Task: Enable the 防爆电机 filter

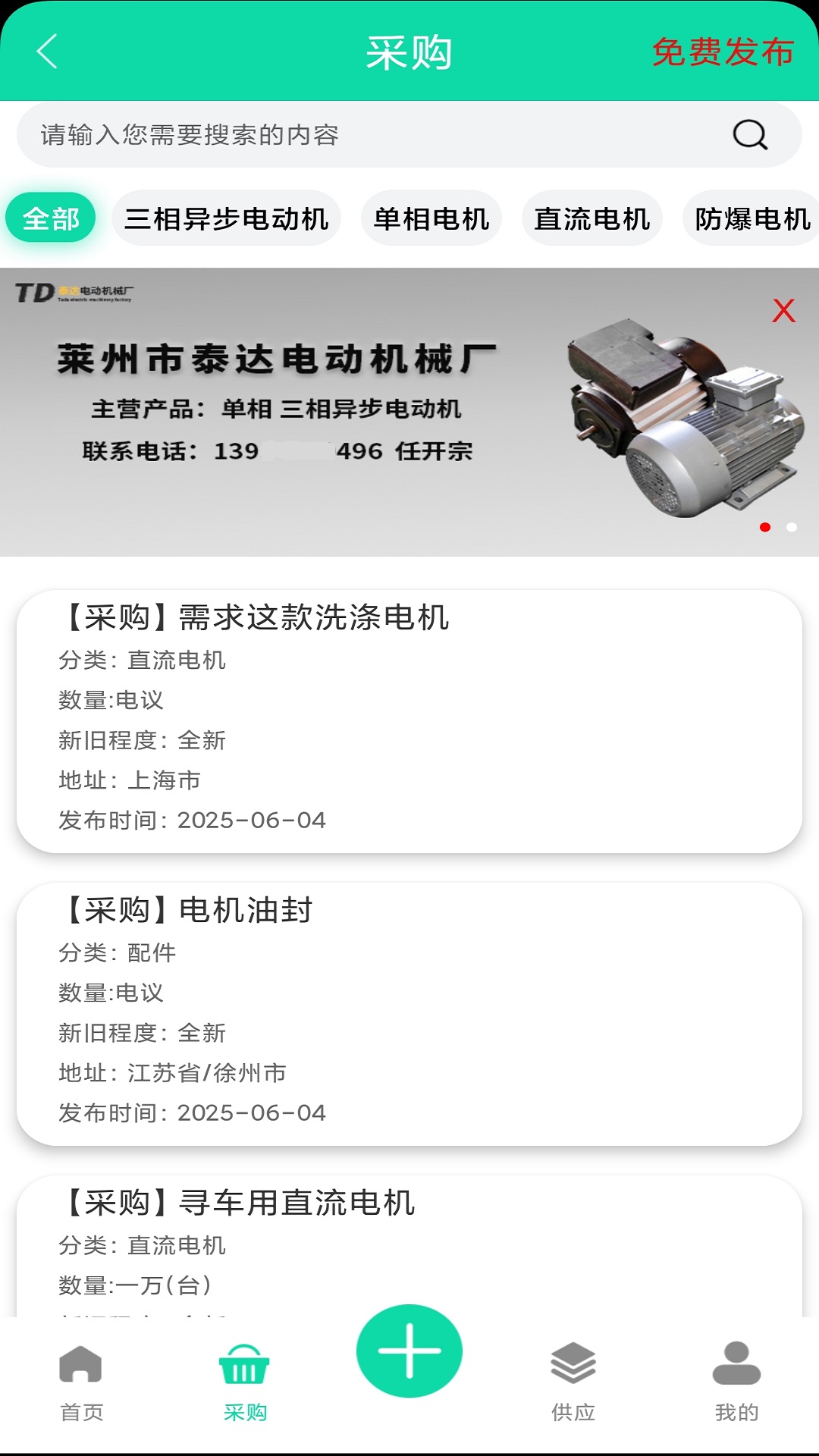Action: (751, 218)
